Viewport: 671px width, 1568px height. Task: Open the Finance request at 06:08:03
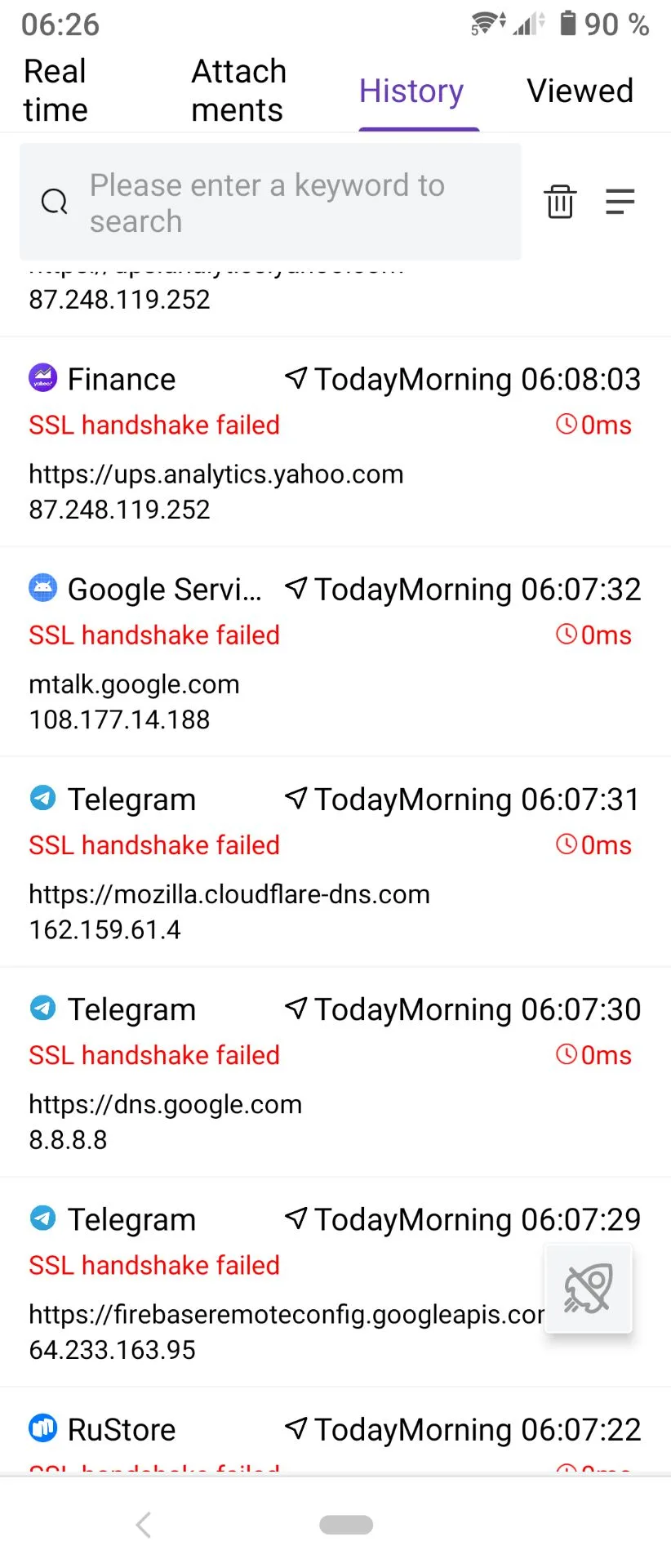335,443
